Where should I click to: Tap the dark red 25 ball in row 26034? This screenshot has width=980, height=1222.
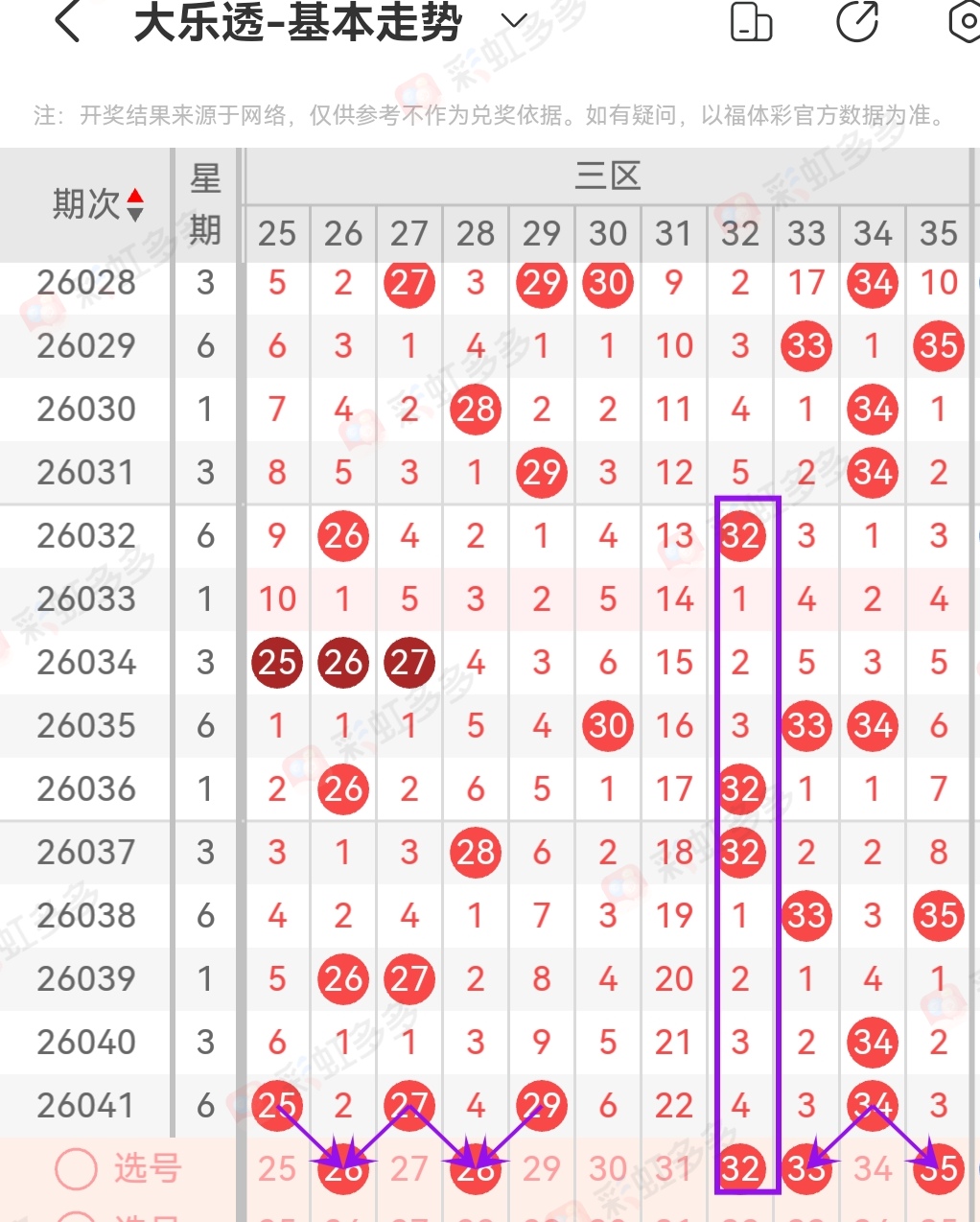tap(277, 662)
